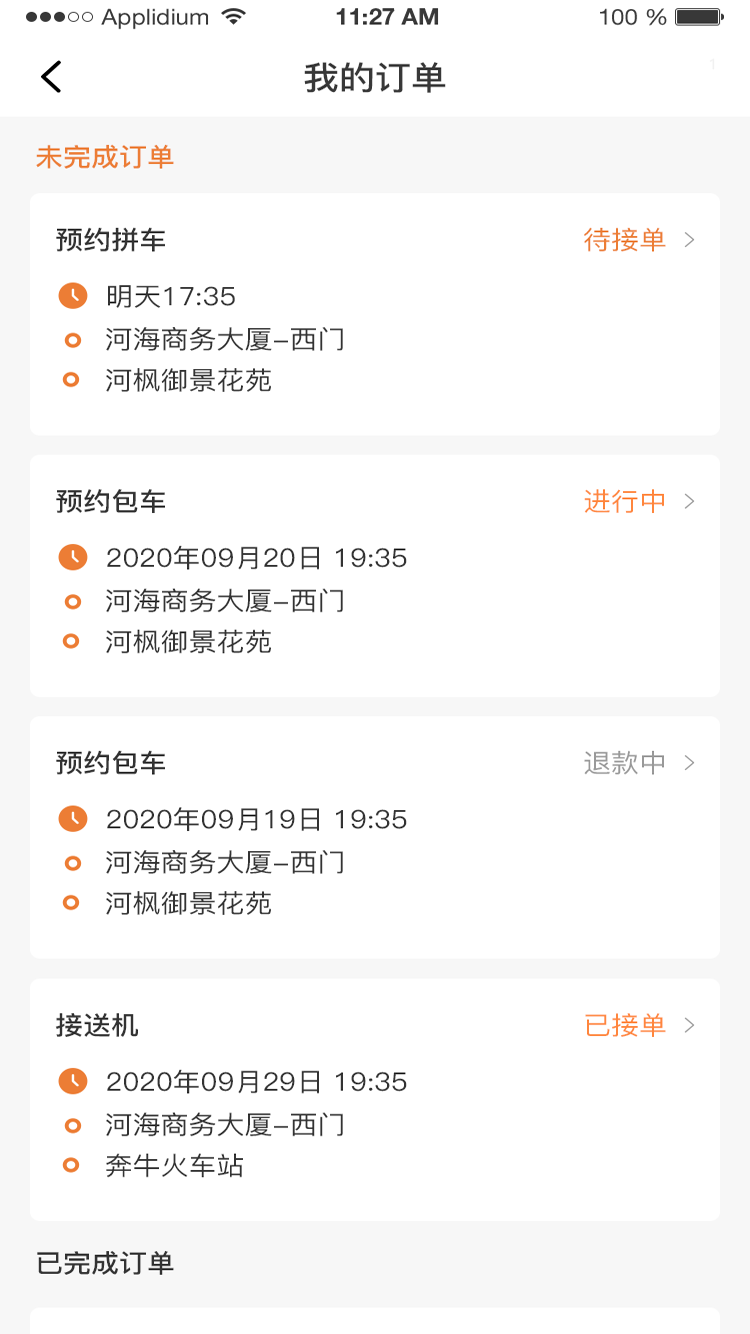This screenshot has width=750, height=1334.
Task: Open the 预约包车 order dated 2020年09月19日
Action: click(375, 837)
